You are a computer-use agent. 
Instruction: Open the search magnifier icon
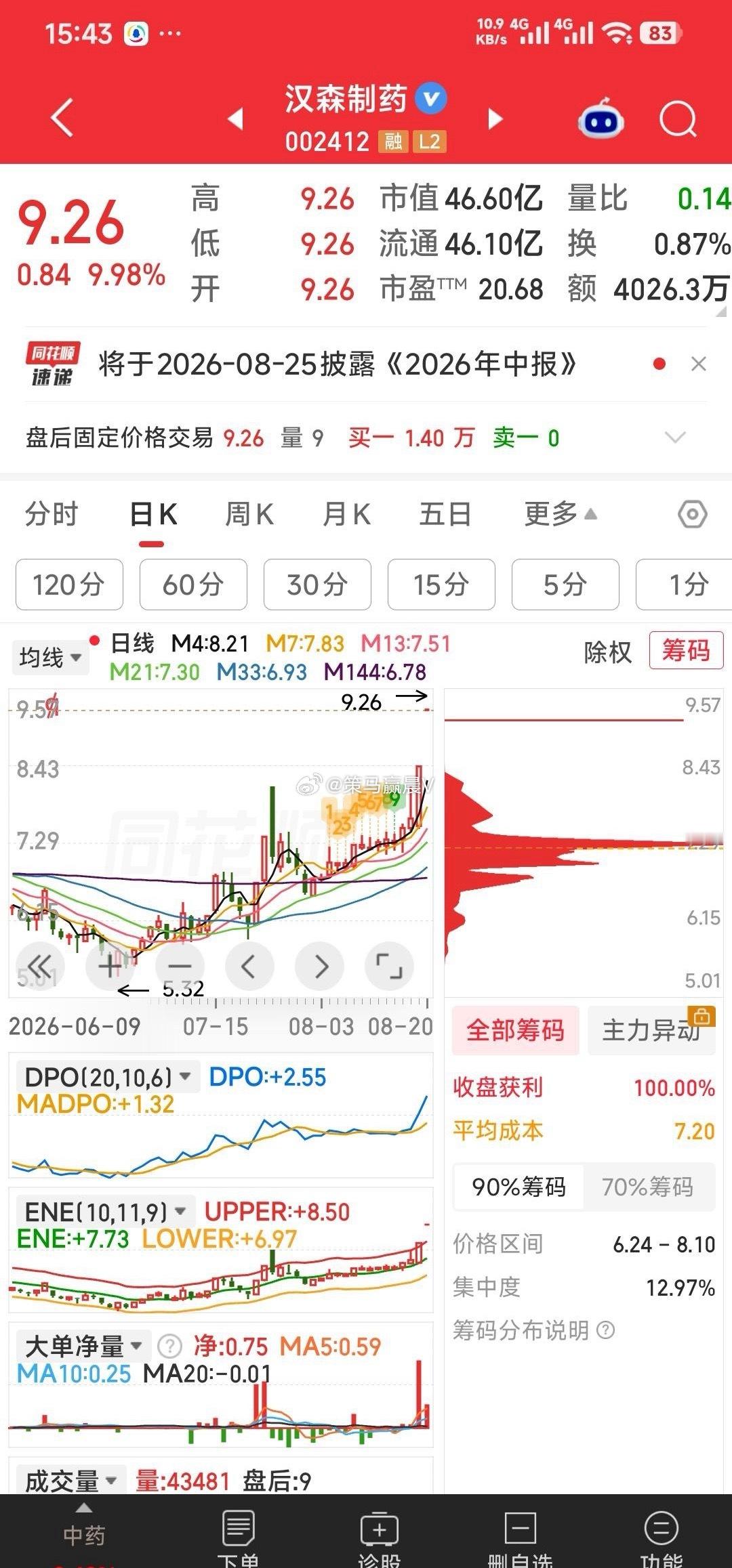pos(678,120)
